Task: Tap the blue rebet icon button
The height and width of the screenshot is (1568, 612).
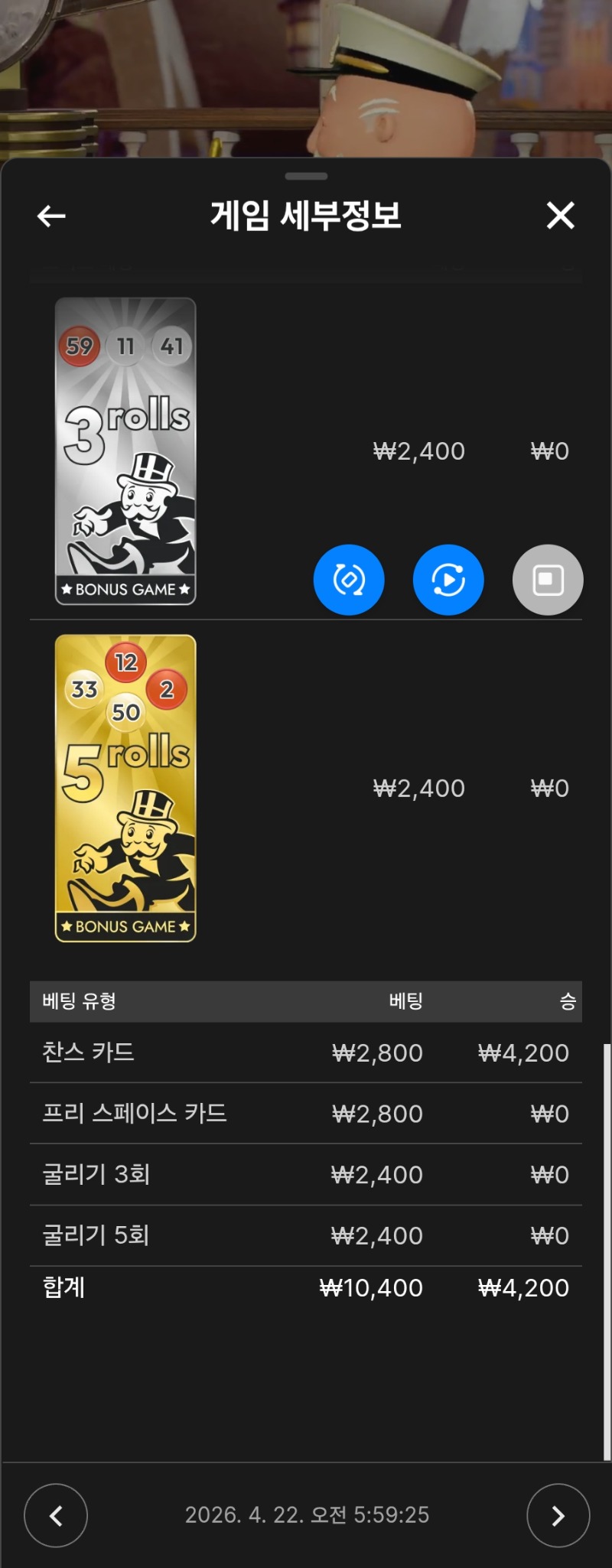Action: pos(349,580)
